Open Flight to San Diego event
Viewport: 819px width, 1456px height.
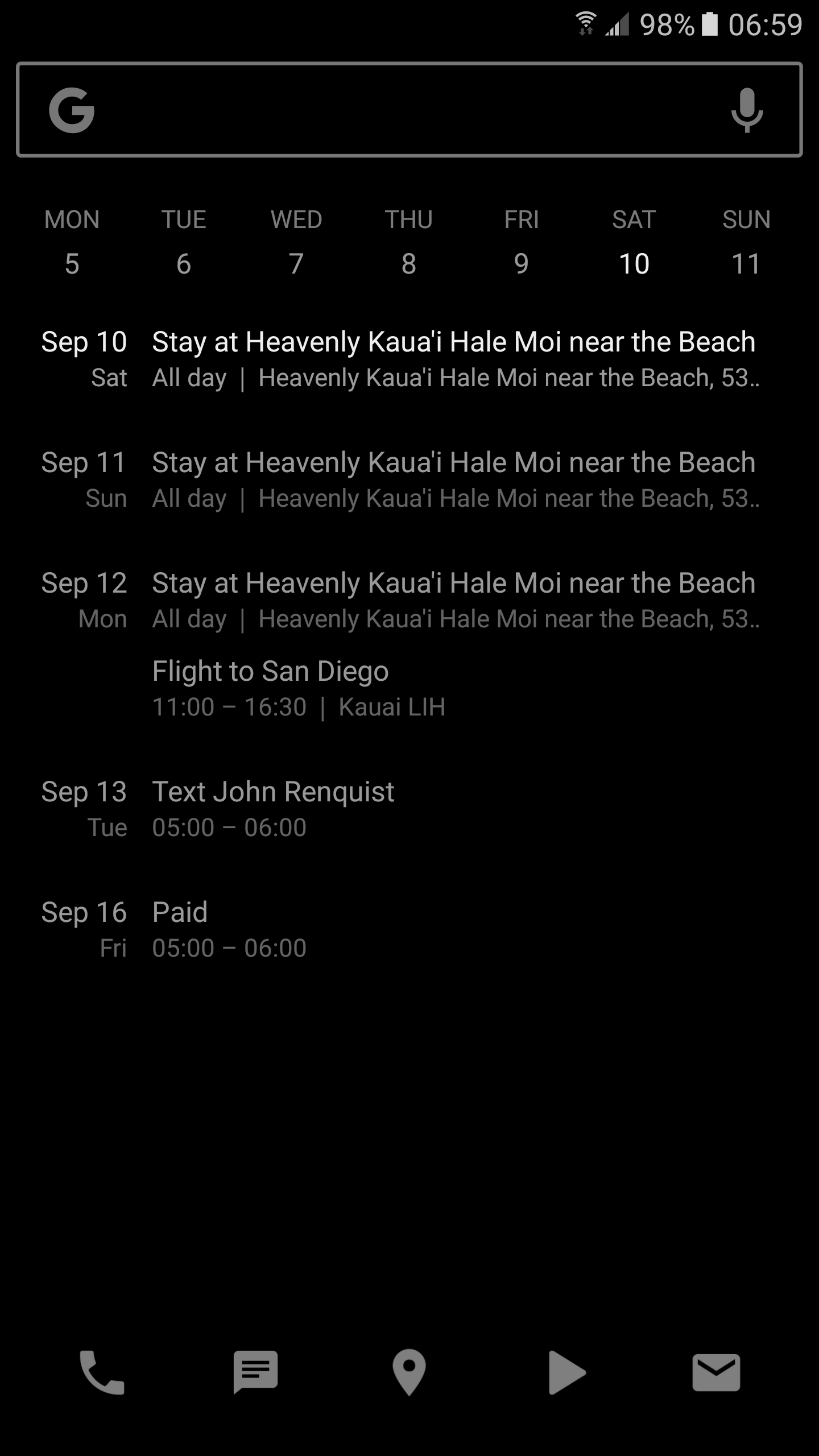coord(299,688)
